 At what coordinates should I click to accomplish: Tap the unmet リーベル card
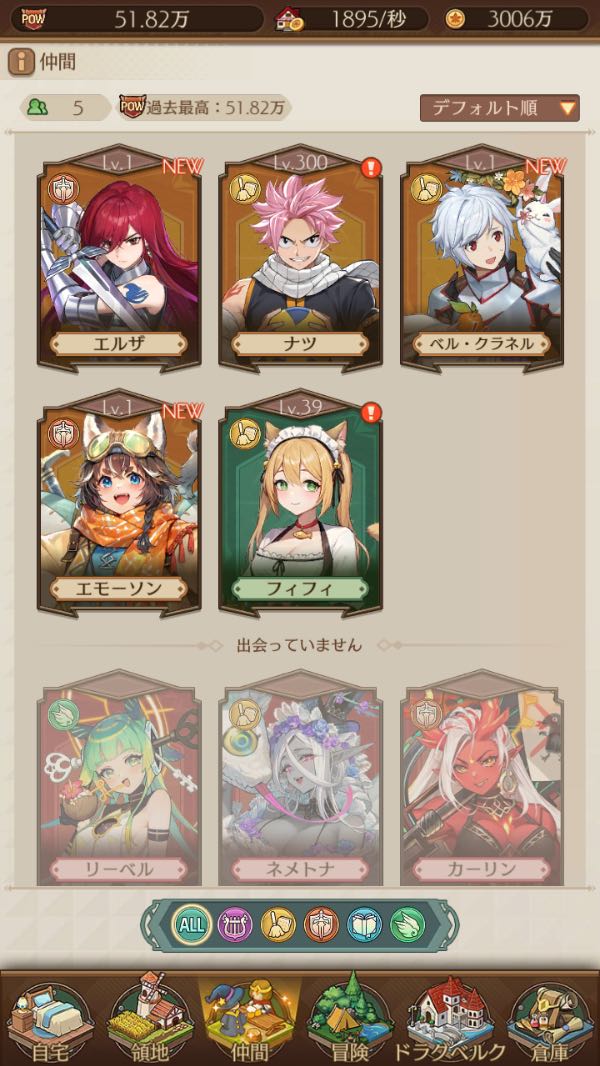(x=119, y=778)
